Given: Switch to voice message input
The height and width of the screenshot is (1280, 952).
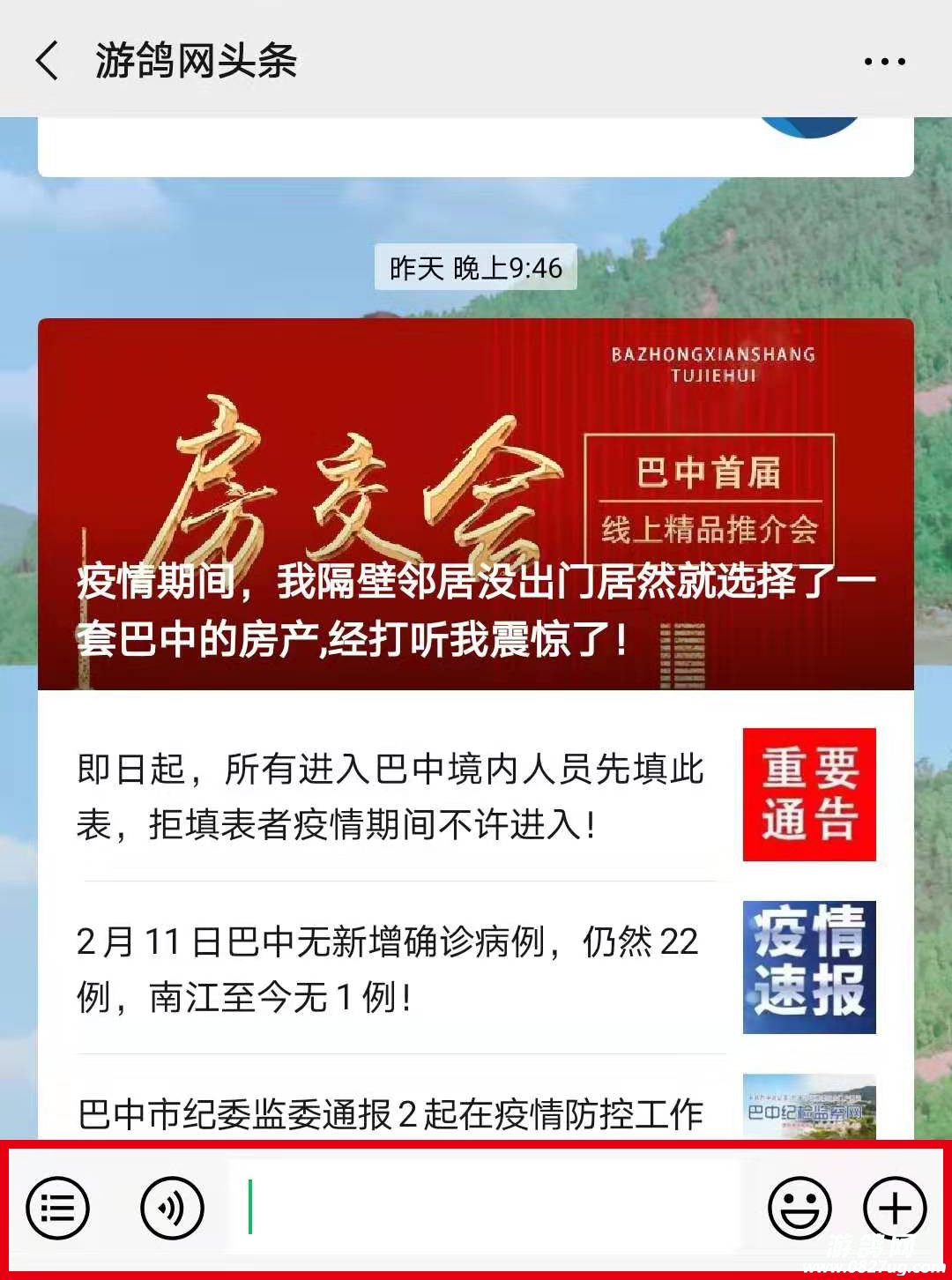Looking at the screenshot, I should coord(172,1208).
